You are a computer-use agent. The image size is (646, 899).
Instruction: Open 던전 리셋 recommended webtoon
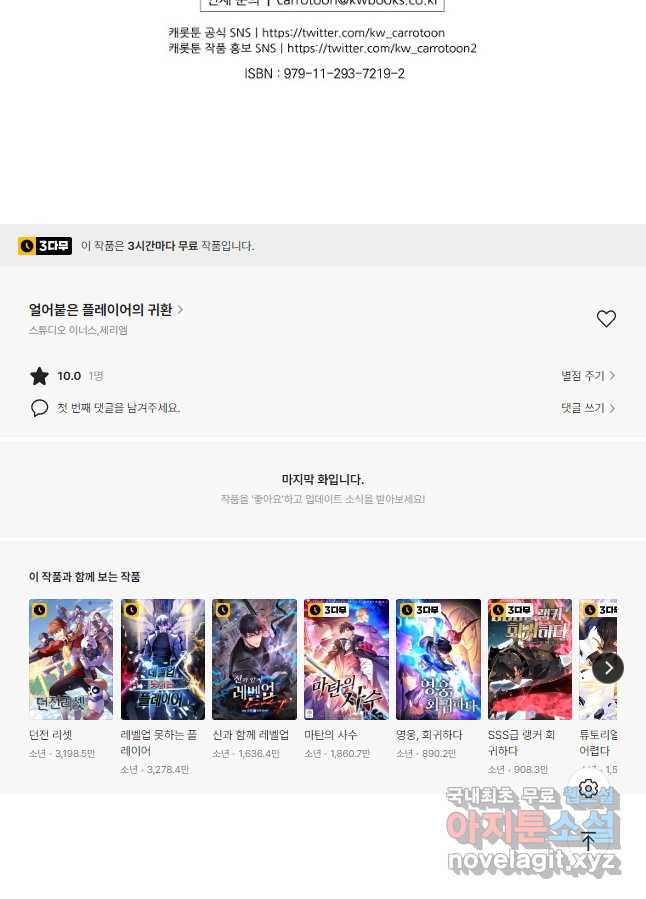coord(71,659)
